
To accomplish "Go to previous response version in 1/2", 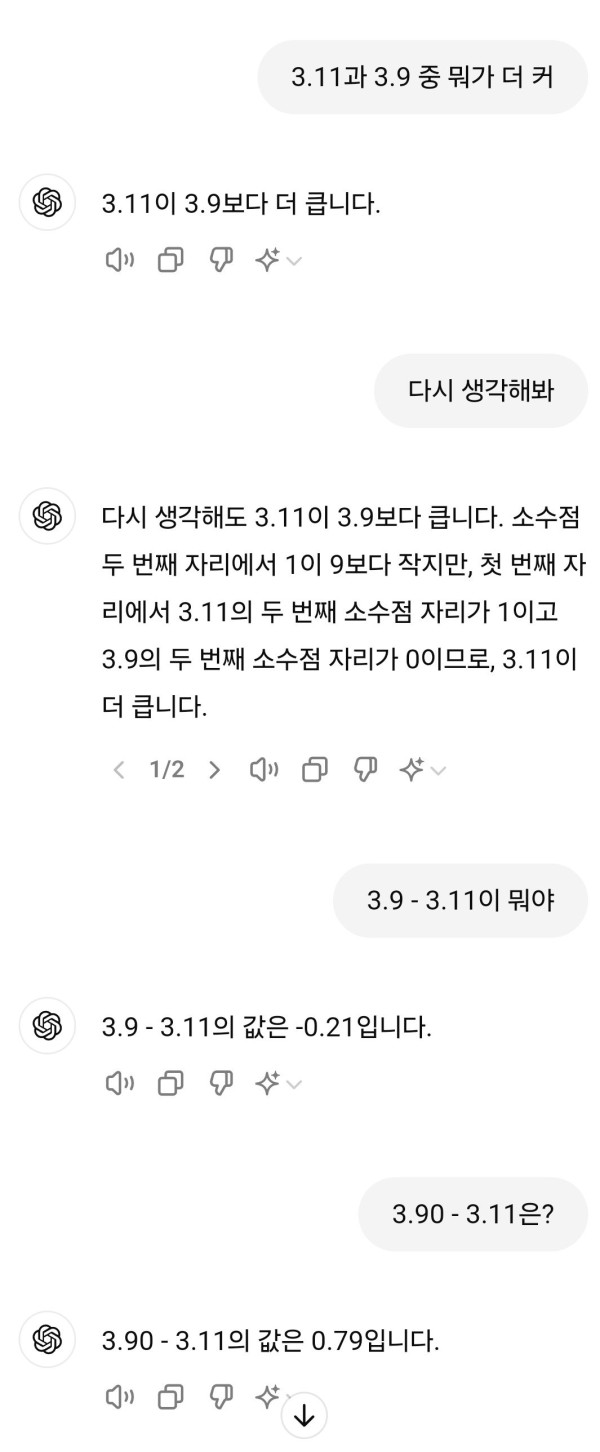I will click(x=119, y=769).
